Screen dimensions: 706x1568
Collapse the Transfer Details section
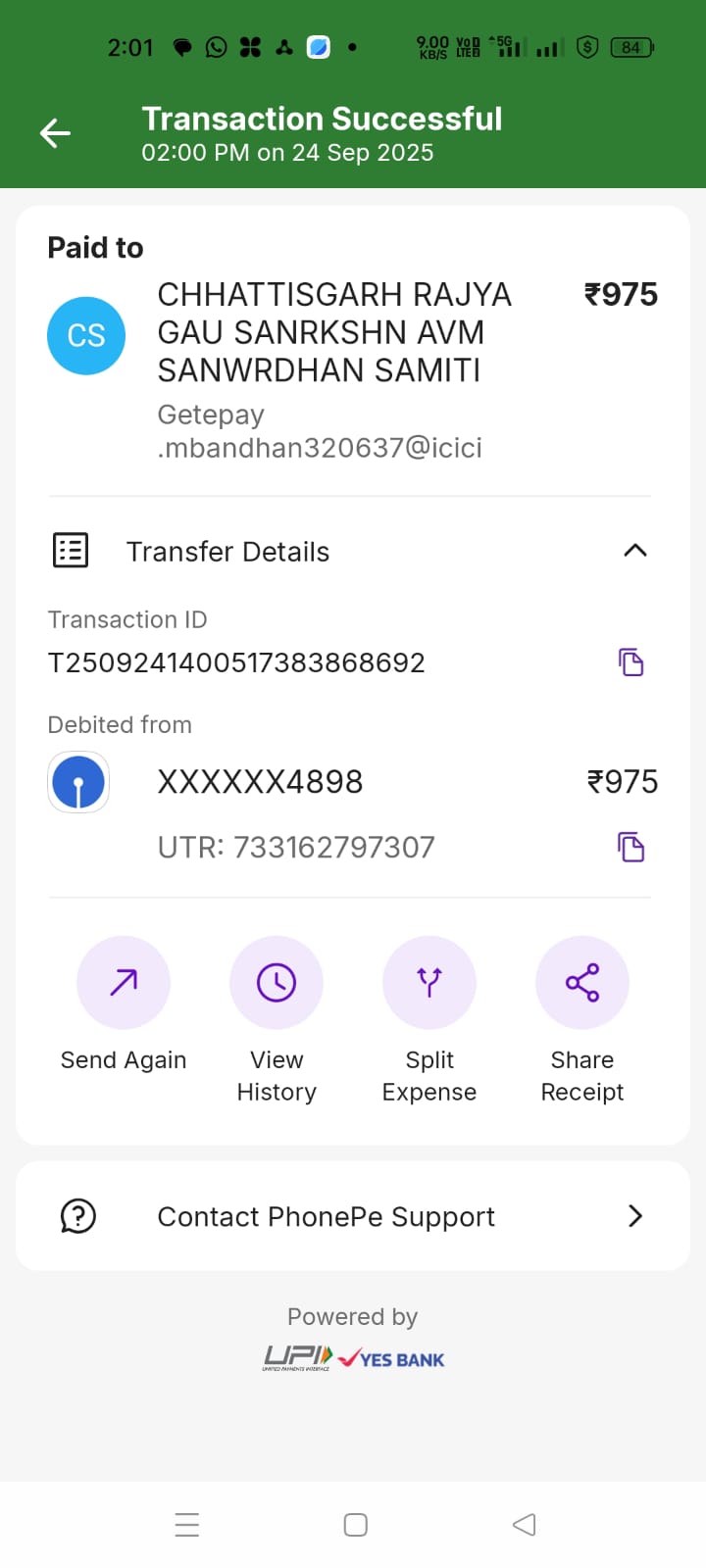pos(634,551)
